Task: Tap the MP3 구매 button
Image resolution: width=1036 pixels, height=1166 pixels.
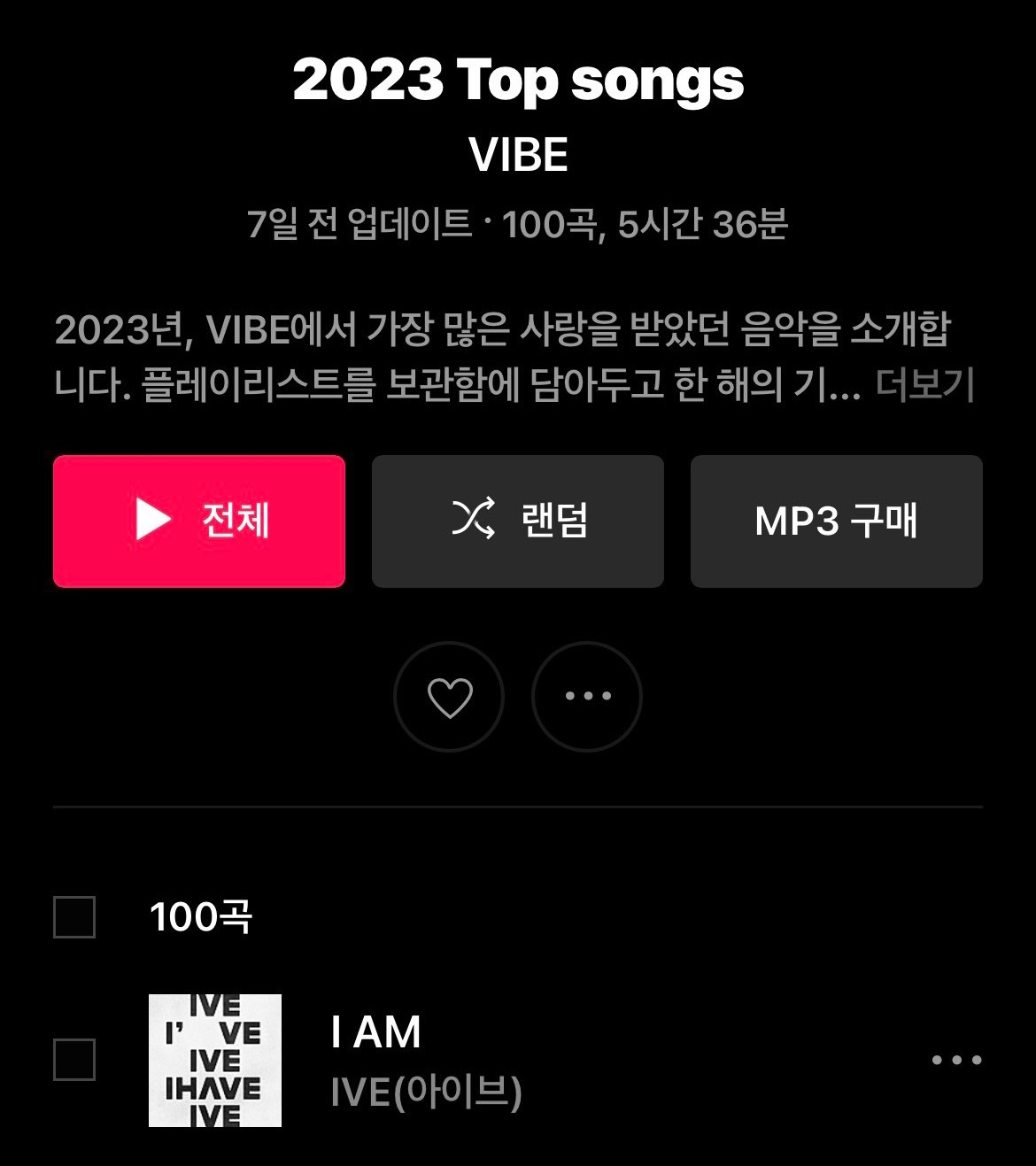Action: [836, 521]
